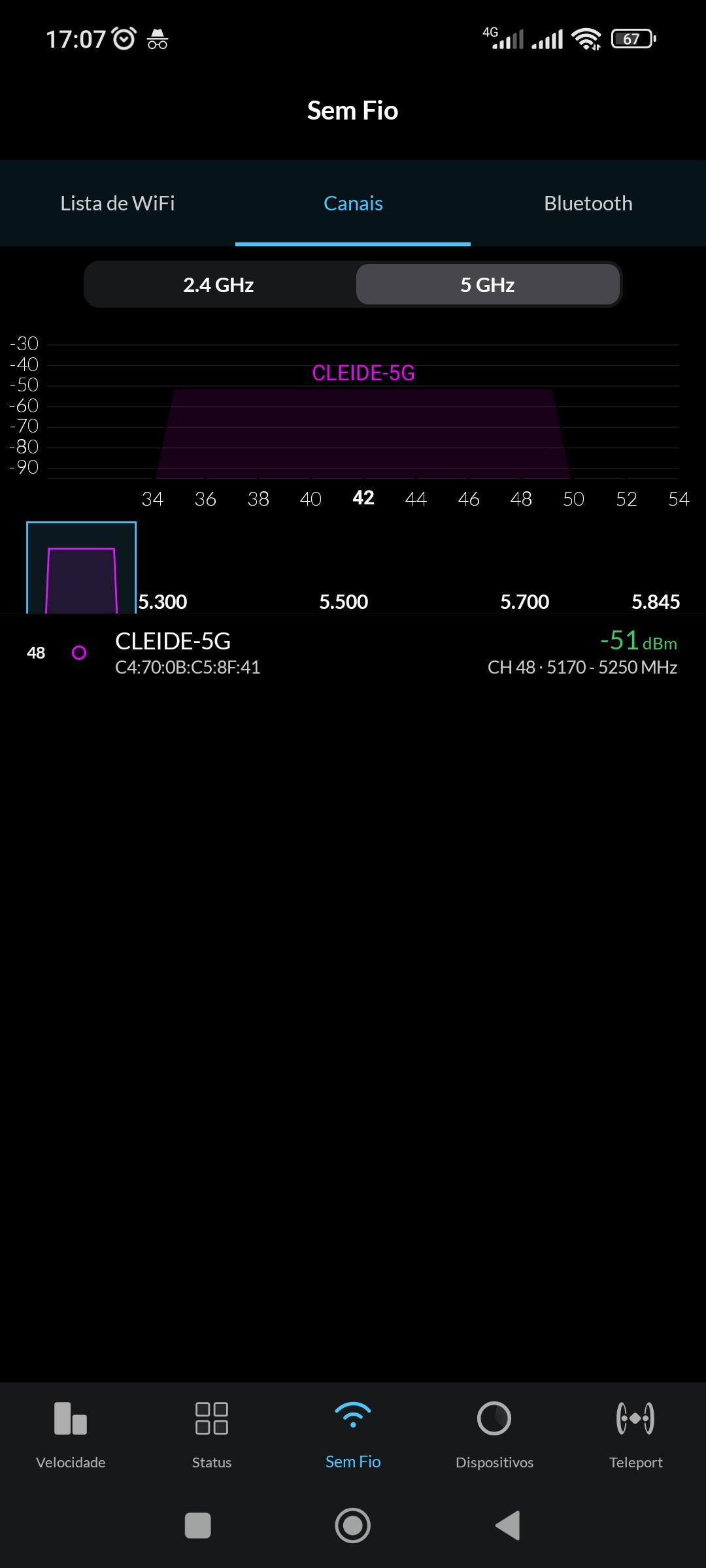Open the CLEIDE-5G network details
Screen dimensions: 706x1568
click(x=353, y=653)
